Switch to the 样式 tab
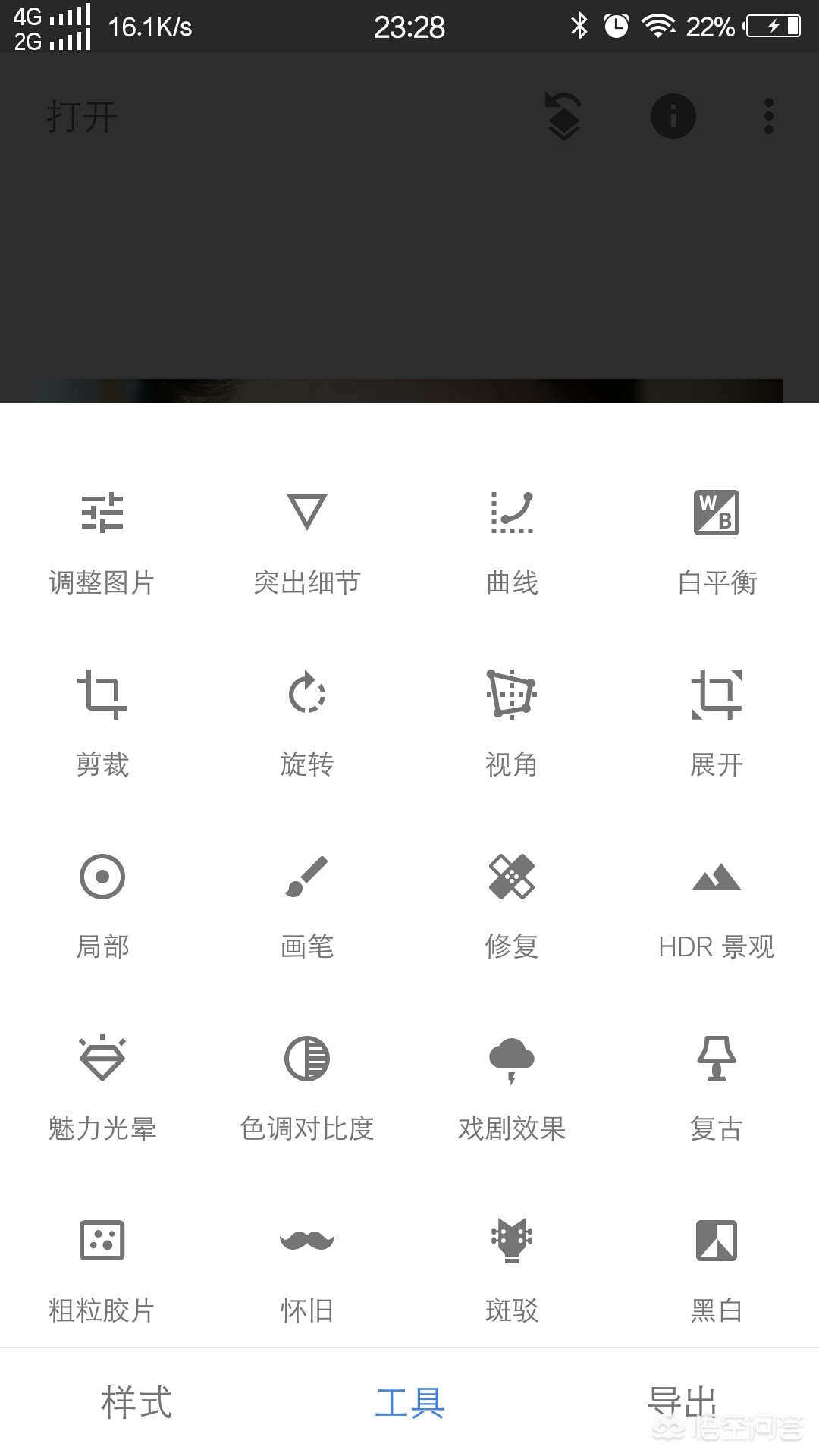 coord(136,1402)
